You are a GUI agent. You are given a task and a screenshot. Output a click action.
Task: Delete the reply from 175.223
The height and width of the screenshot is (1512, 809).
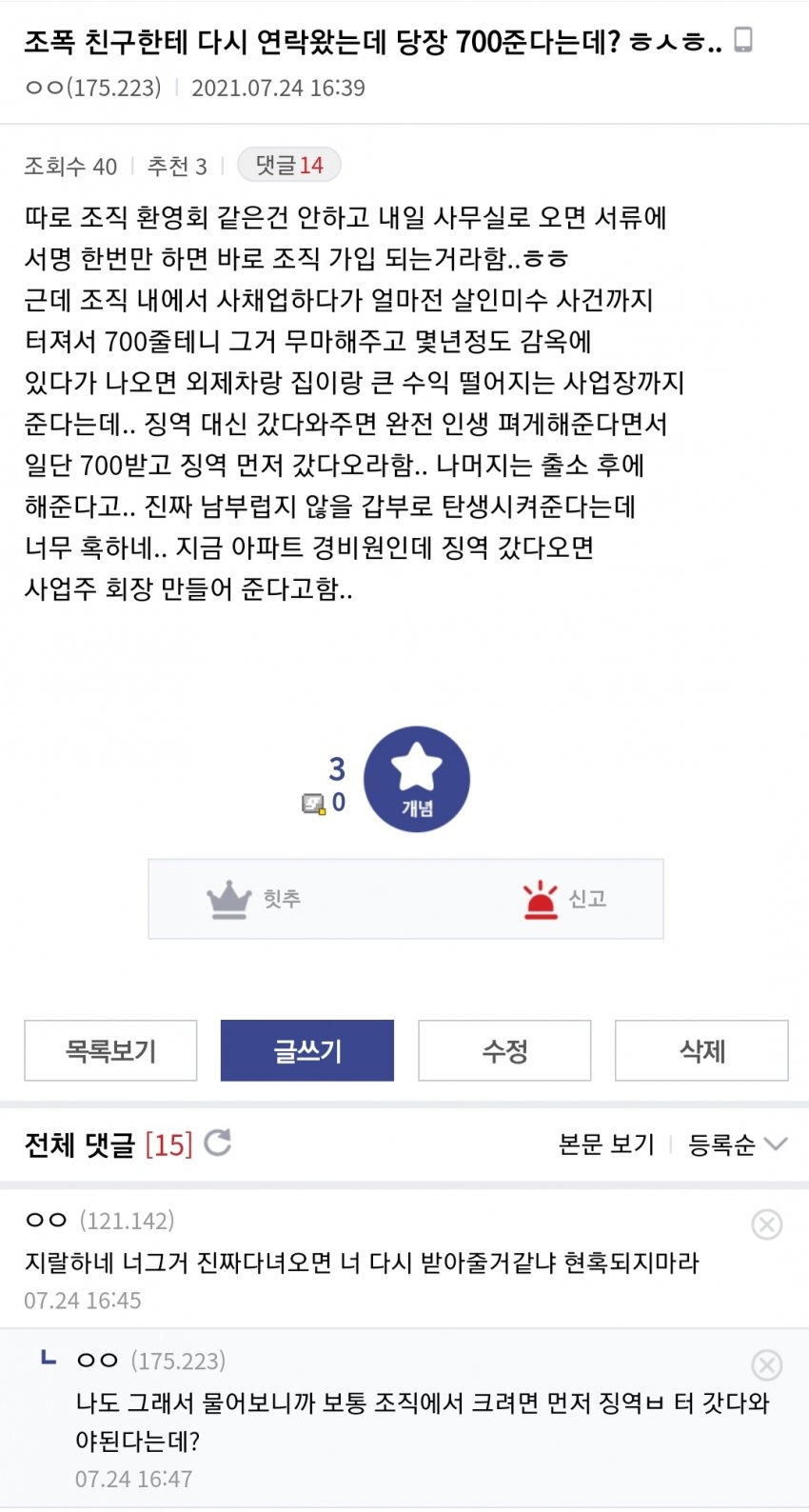766,1364
